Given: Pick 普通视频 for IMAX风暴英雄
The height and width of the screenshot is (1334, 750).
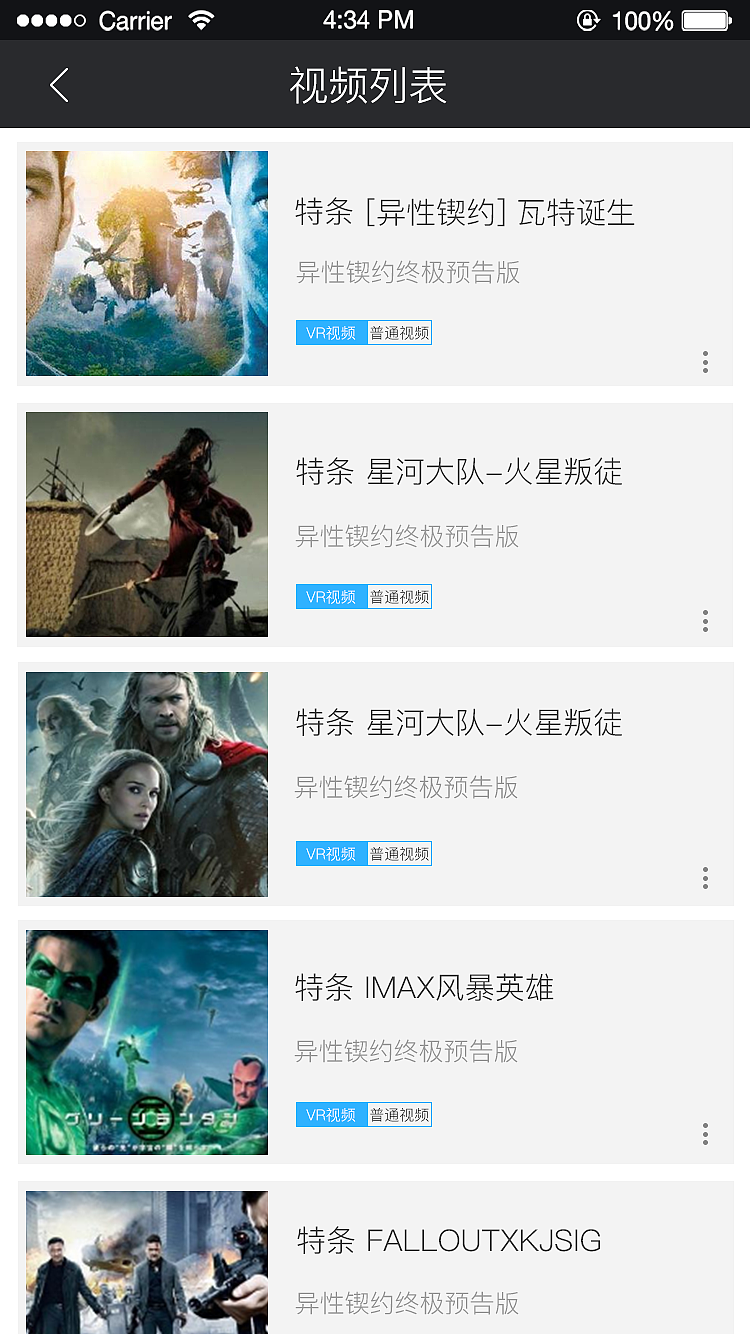Looking at the screenshot, I should (x=400, y=1115).
